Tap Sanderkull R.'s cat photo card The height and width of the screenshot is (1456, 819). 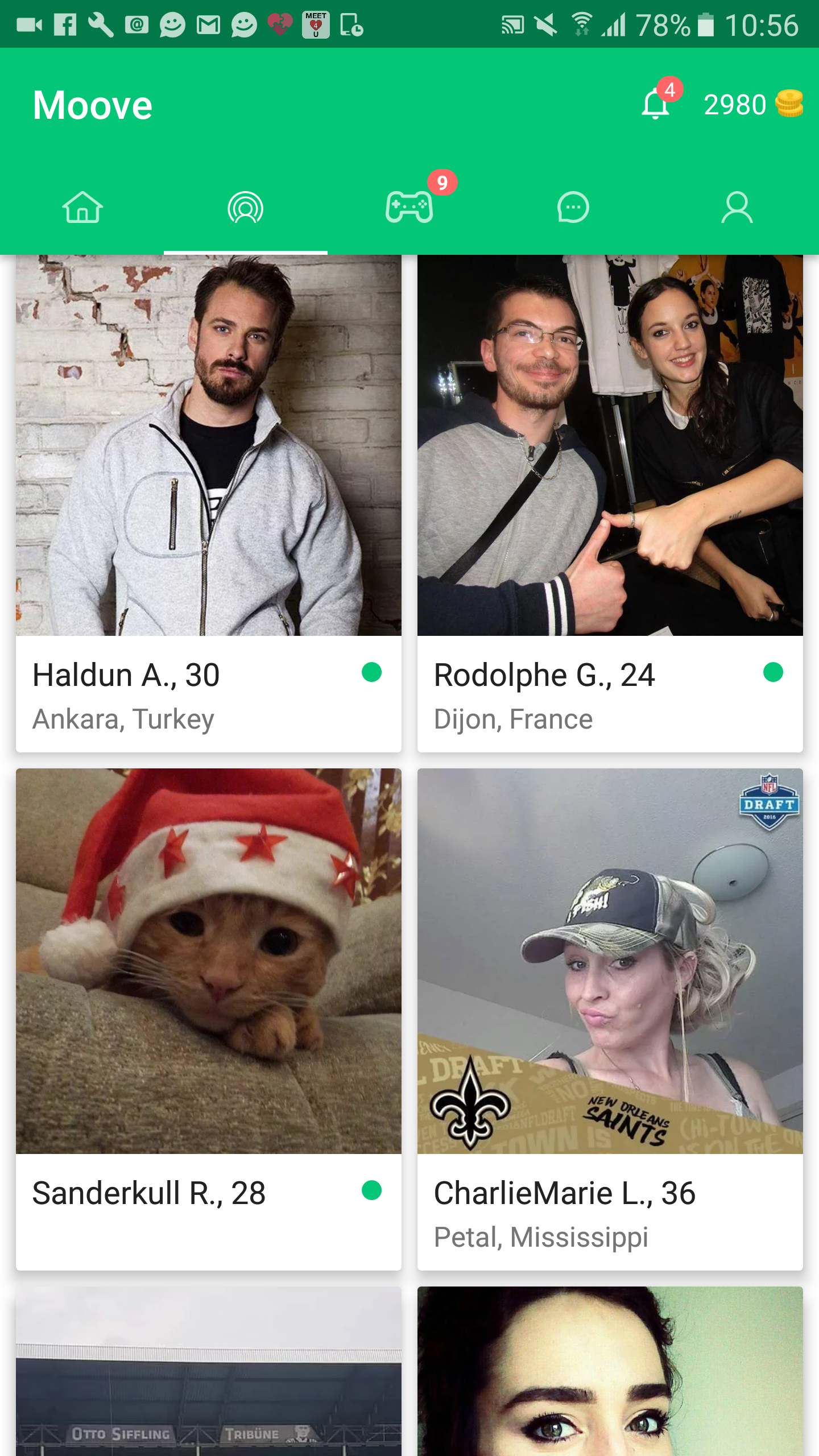point(209,1018)
